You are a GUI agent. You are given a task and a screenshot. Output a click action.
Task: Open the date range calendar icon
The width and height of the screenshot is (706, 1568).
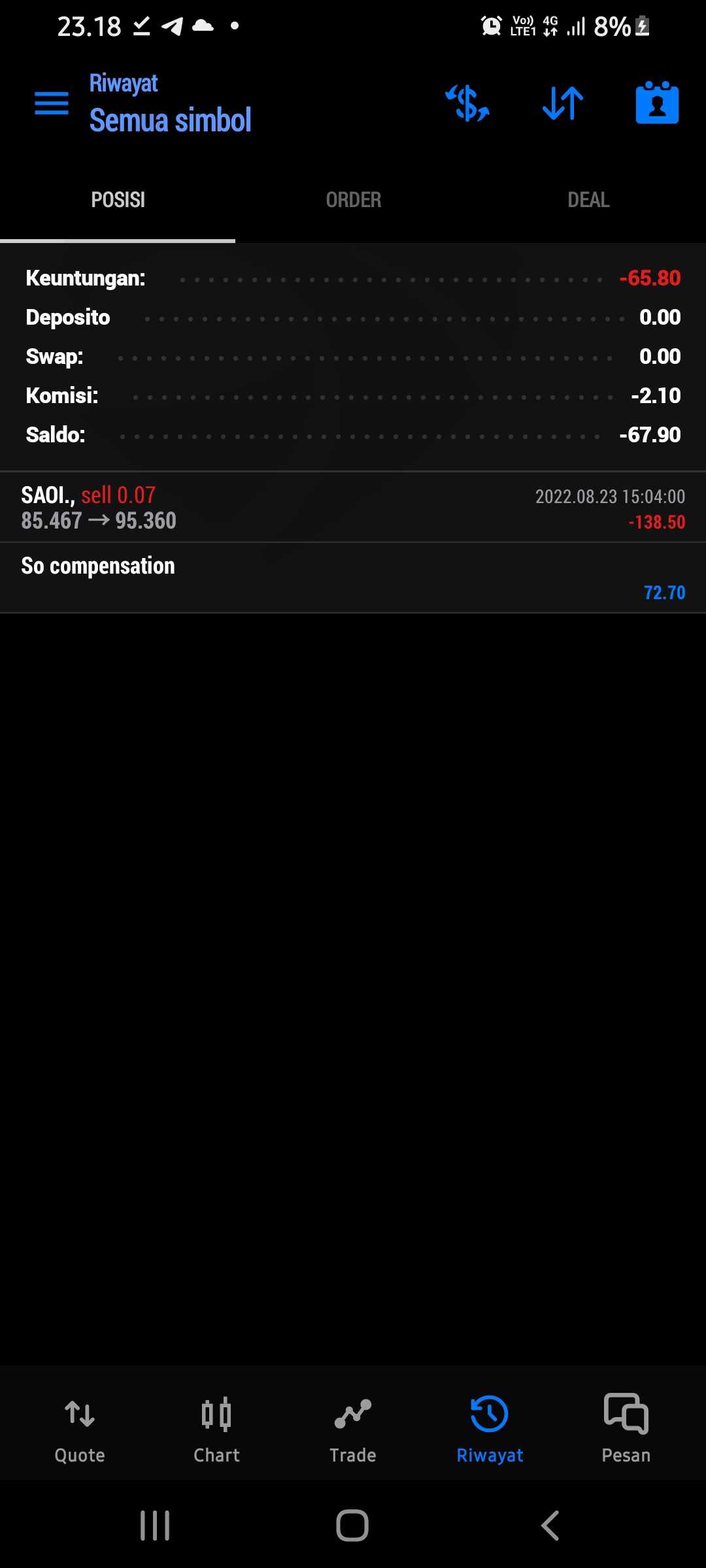click(657, 103)
